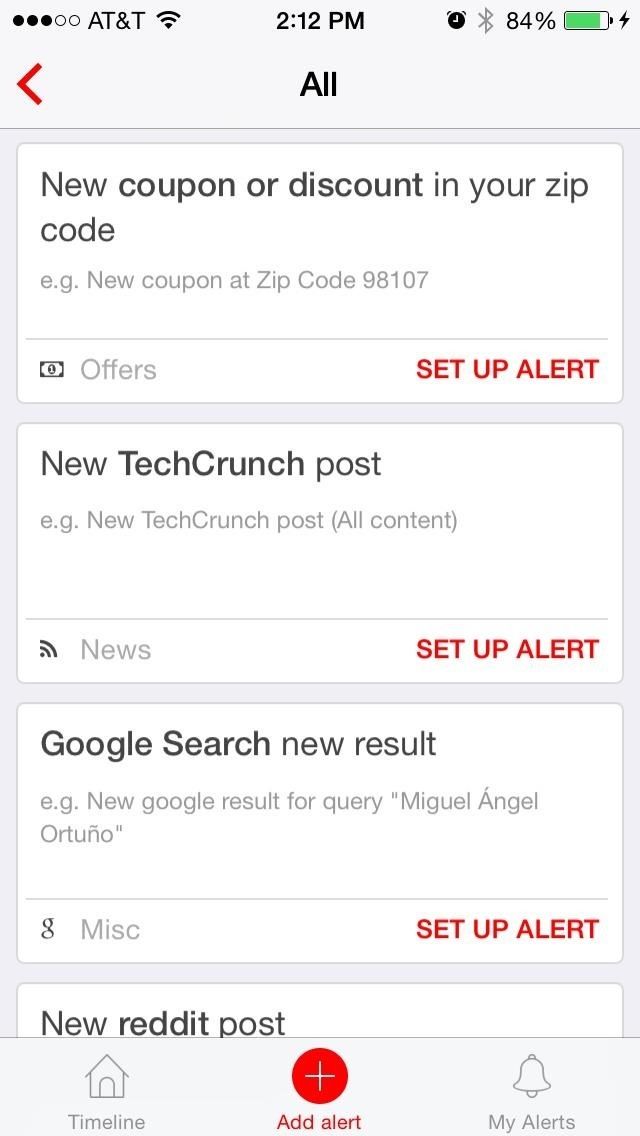This screenshot has height=1136, width=640.
Task: Set up alert for TechCrunch post
Action: click(507, 649)
